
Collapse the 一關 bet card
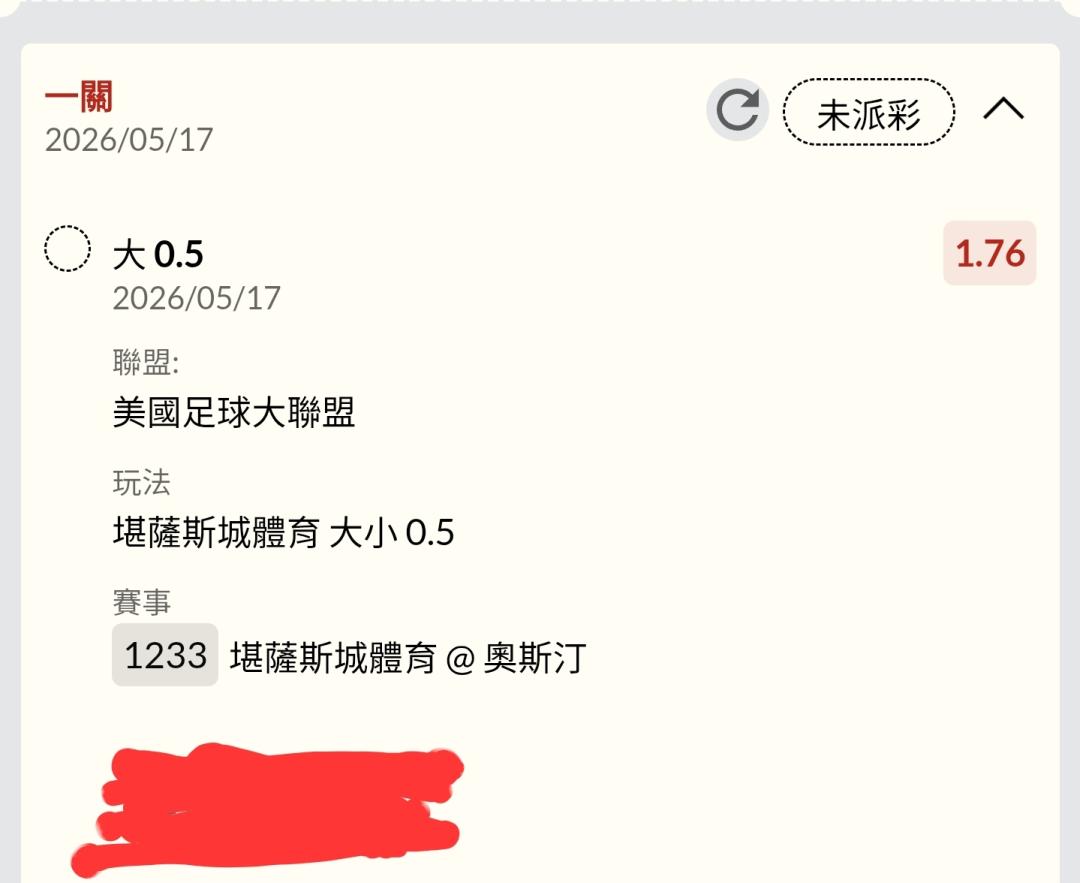tap(1003, 109)
